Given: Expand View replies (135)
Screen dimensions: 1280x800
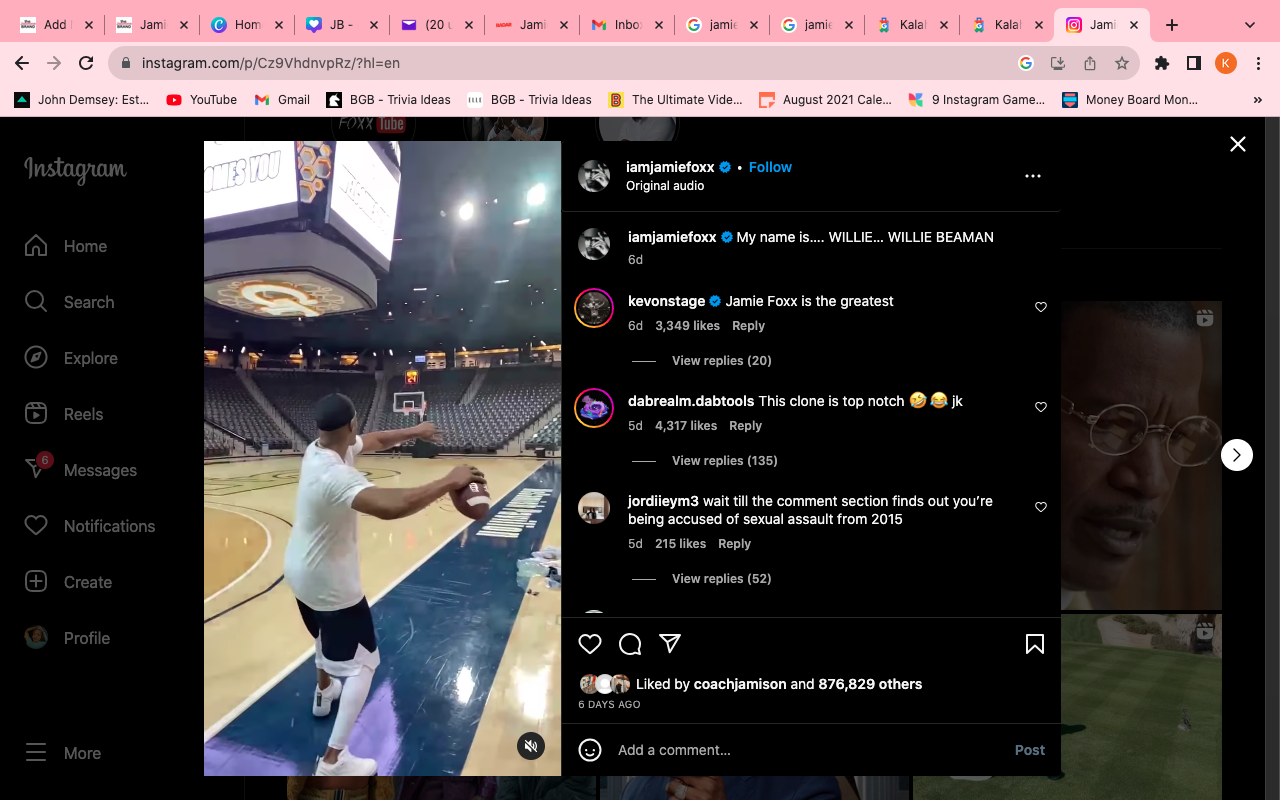Looking at the screenshot, I should (x=725, y=460).
